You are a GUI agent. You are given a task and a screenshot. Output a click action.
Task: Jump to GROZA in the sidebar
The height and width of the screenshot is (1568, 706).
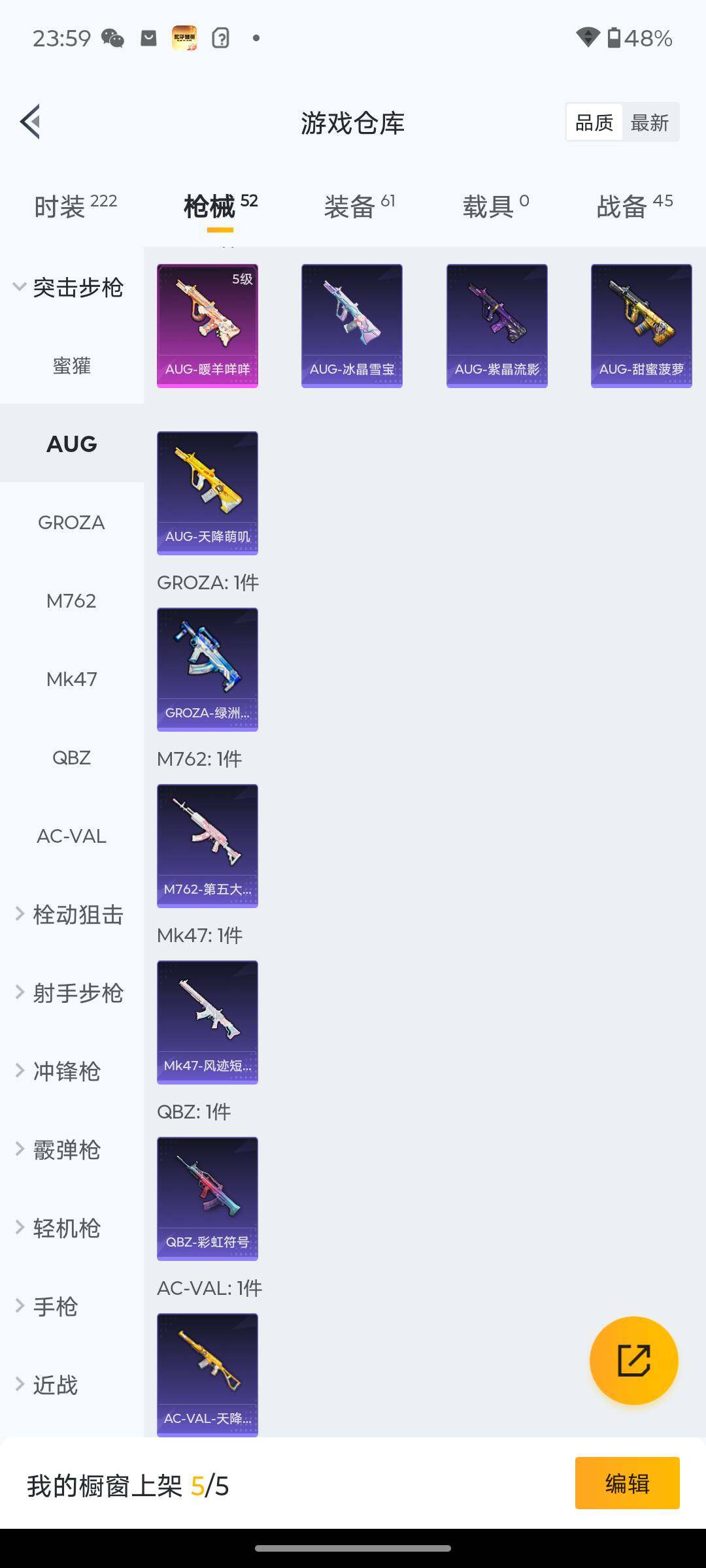click(x=72, y=523)
